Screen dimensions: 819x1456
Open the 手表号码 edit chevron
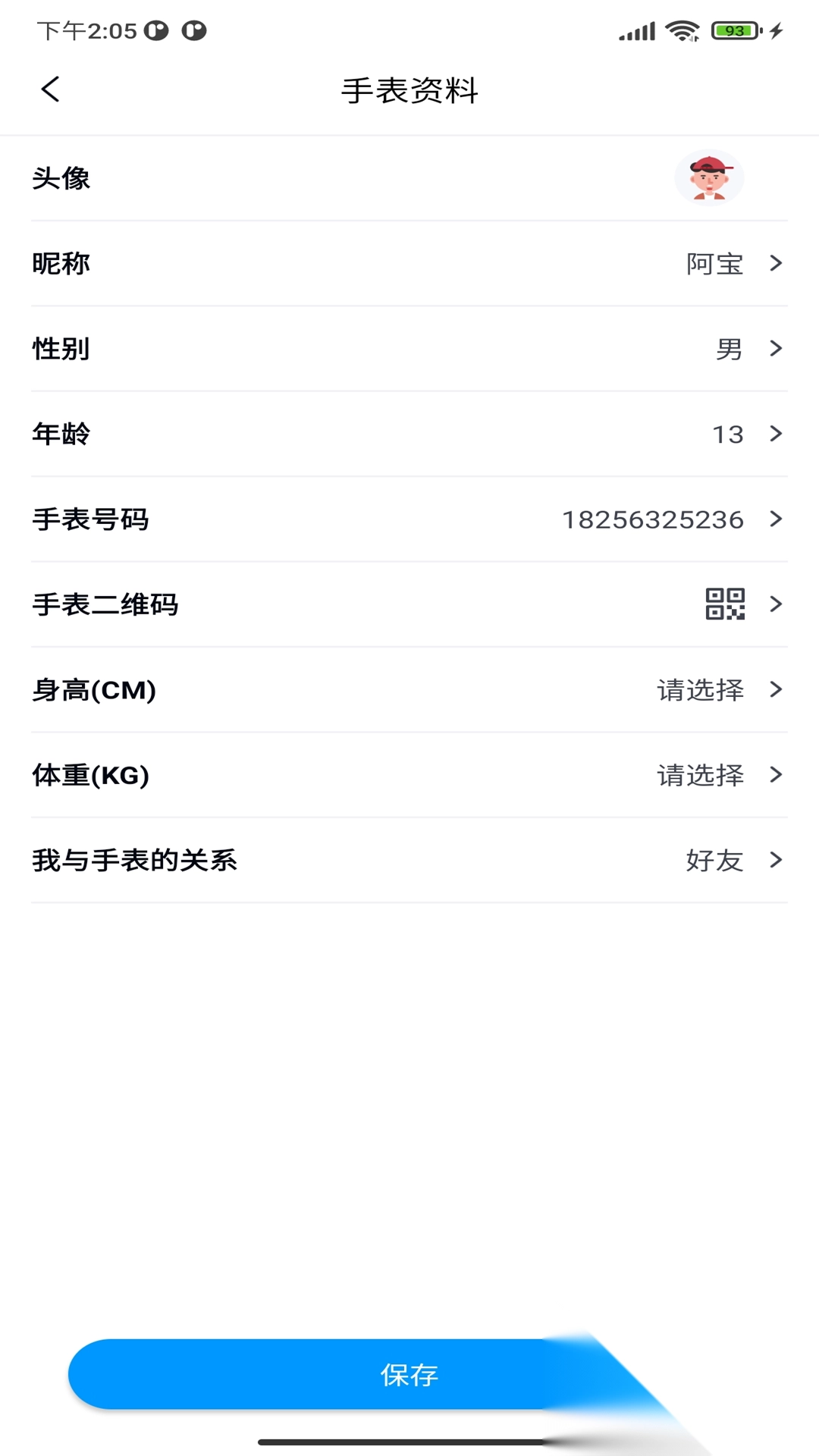click(775, 519)
